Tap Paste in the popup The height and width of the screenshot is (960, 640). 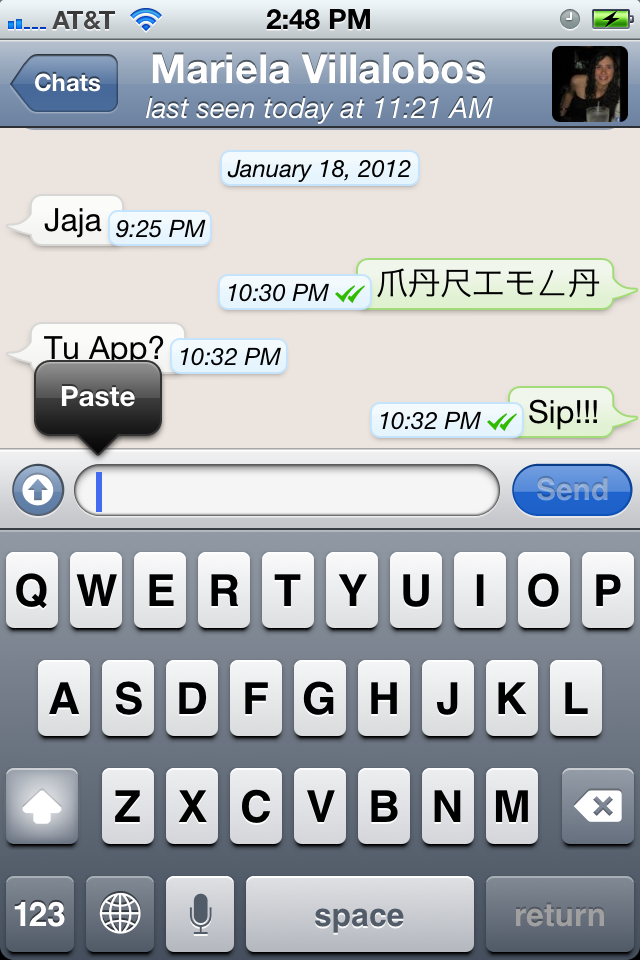(98, 397)
